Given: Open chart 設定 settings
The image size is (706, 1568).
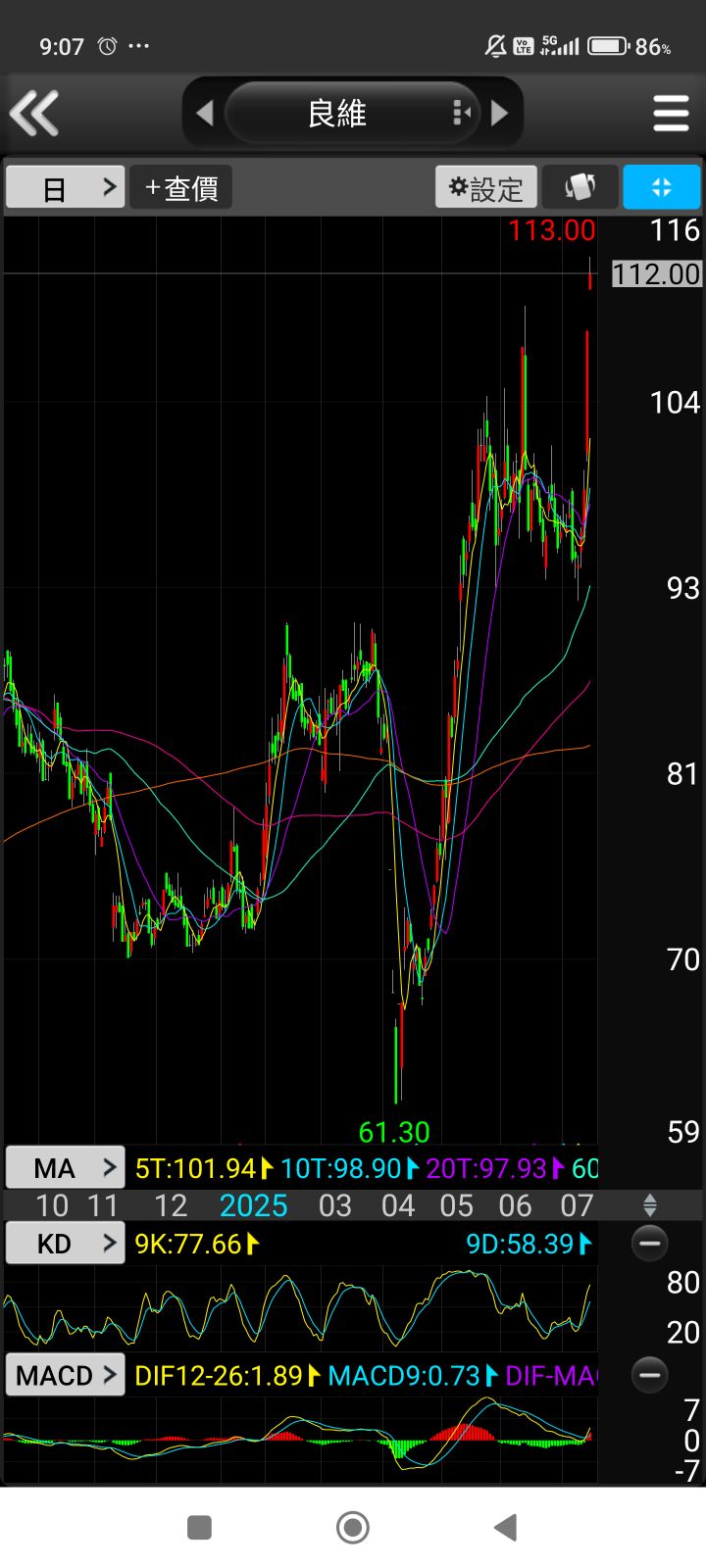Looking at the screenshot, I should click(x=486, y=187).
